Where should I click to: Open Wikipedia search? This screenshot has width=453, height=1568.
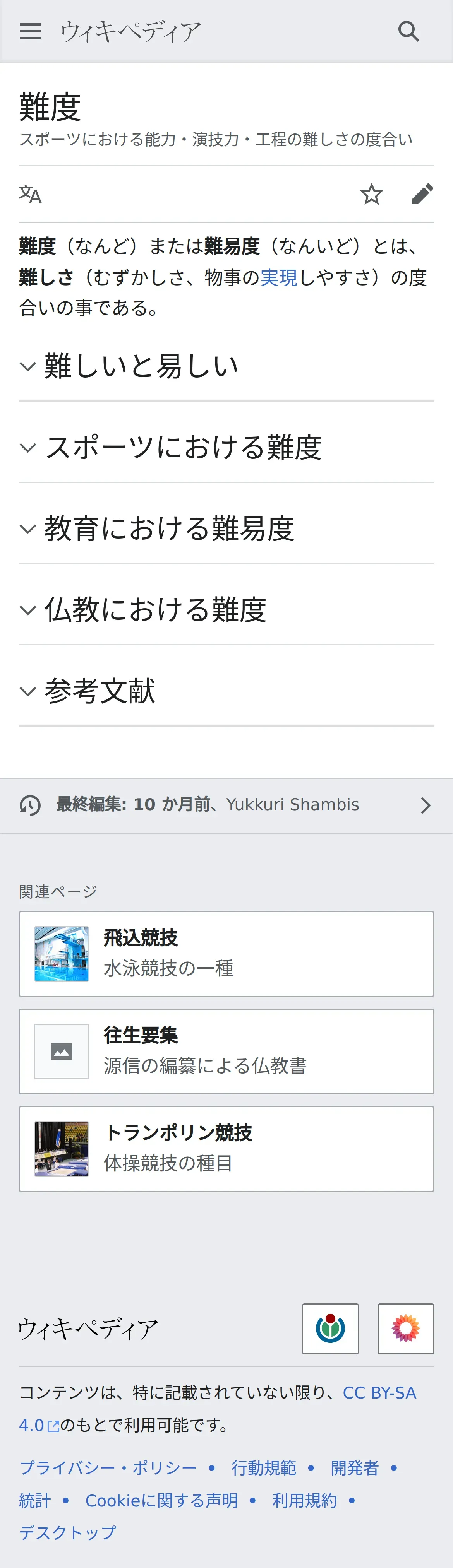[x=408, y=31]
